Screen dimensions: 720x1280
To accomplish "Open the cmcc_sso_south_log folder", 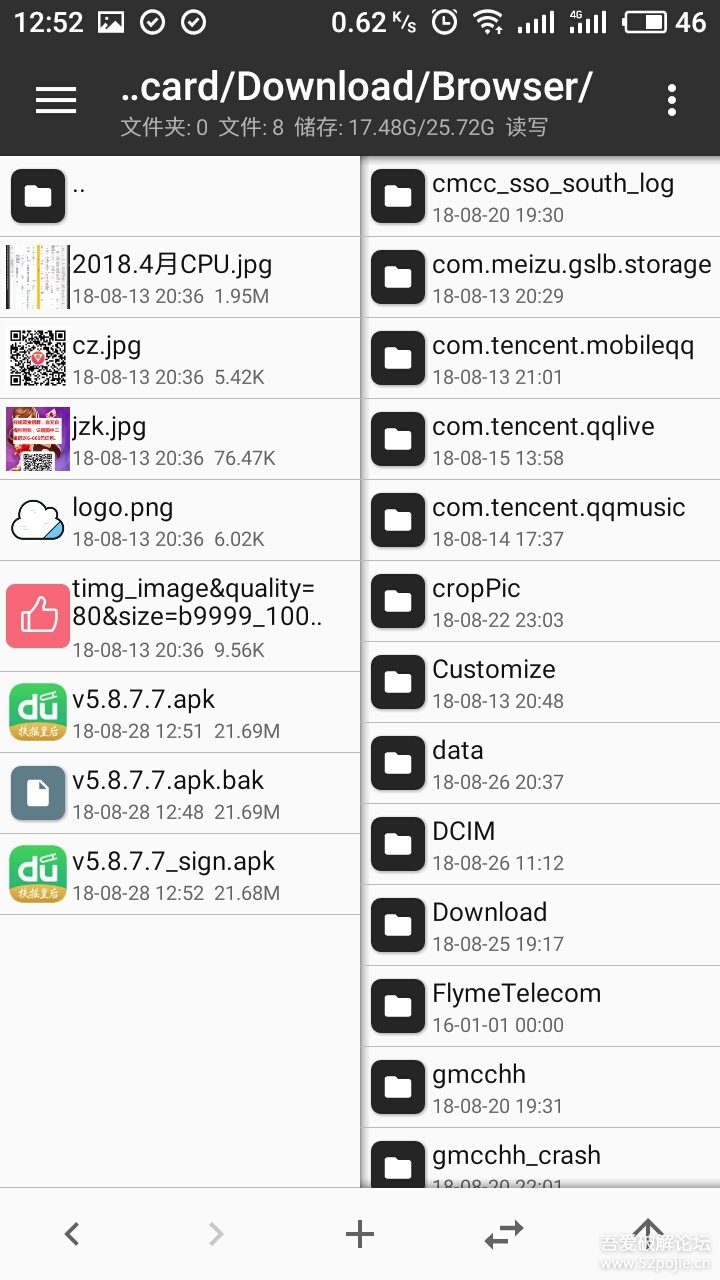I will 540,196.
